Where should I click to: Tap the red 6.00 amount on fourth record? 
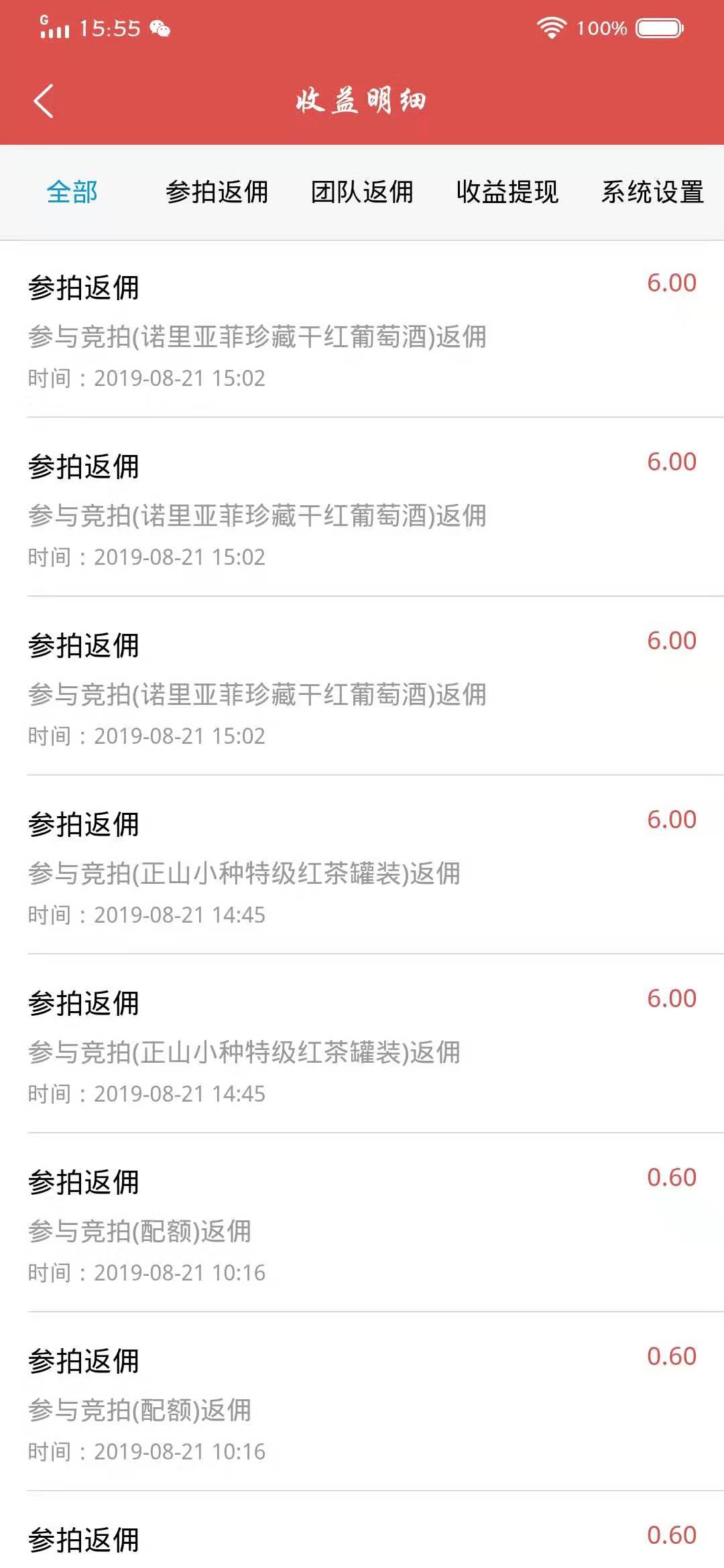click(x=671, y=818)
